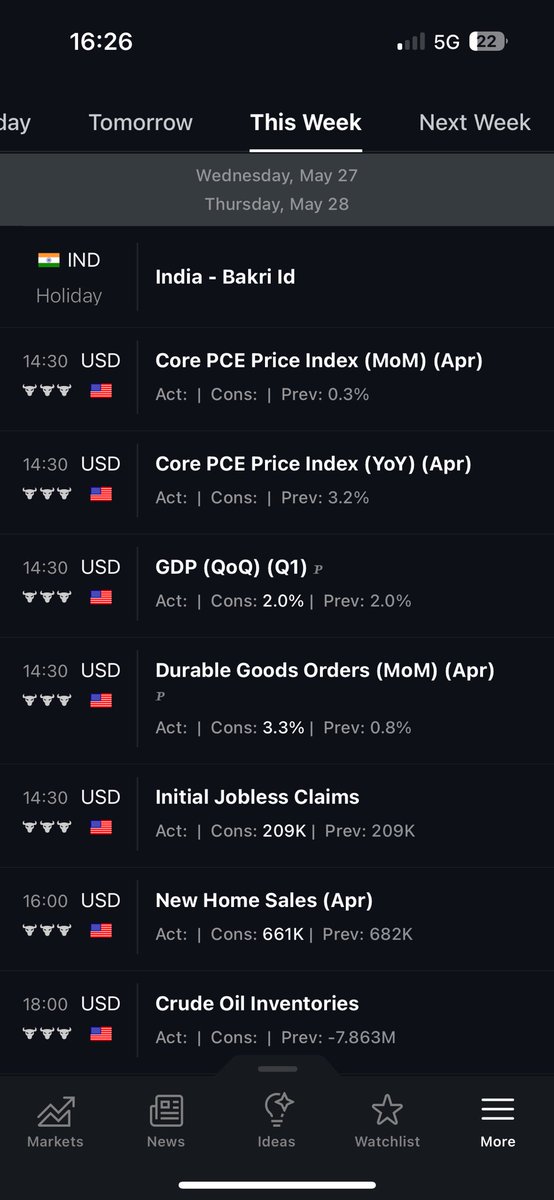The image size is (554, 1200).
Task: Open Crude Oil Inventories event
Action: click(x=277, y=1020)
